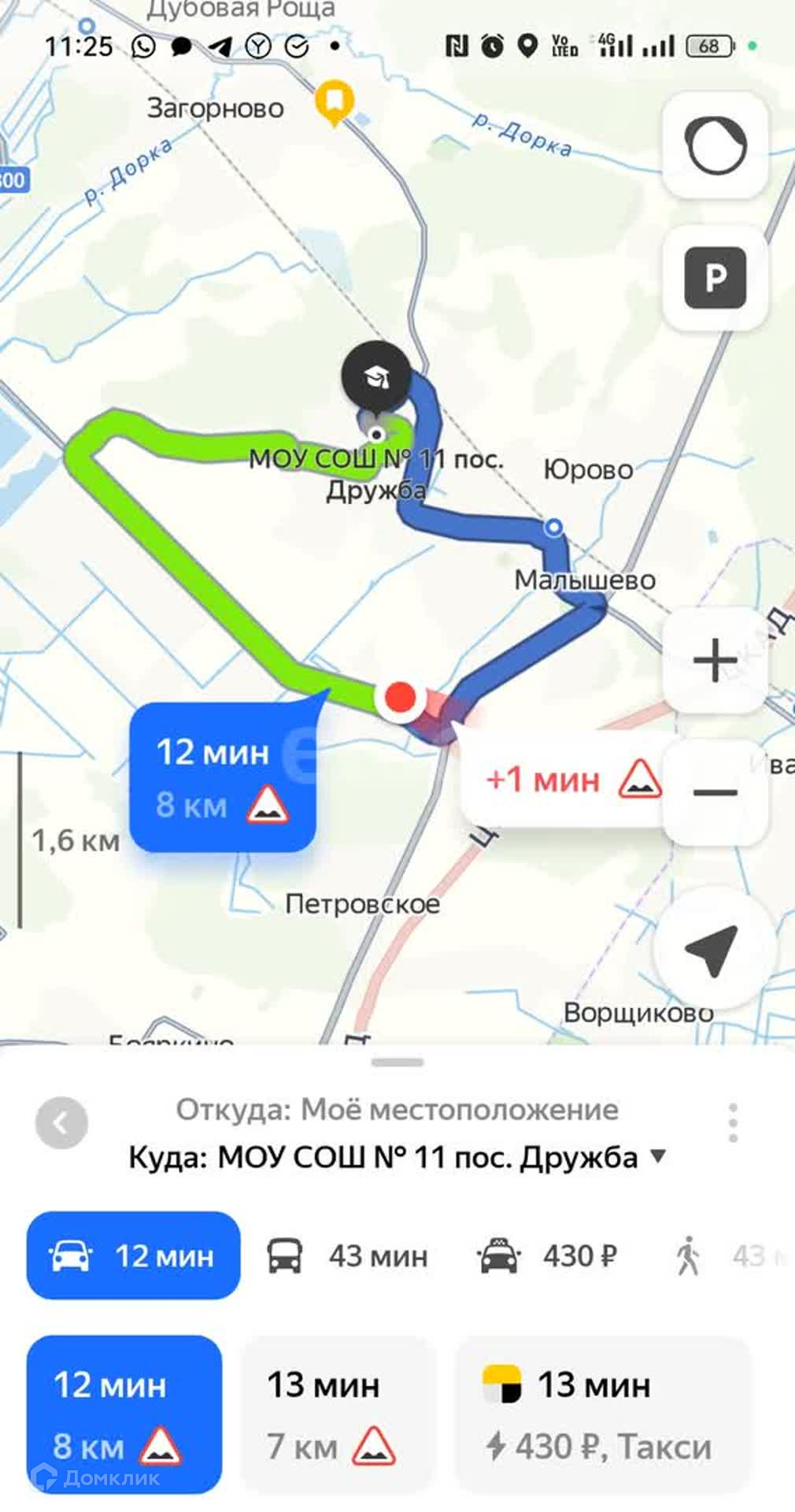Screen dimensions: 795x1512
Task: Select car mode 12 мин
Action: [133, 1255]
